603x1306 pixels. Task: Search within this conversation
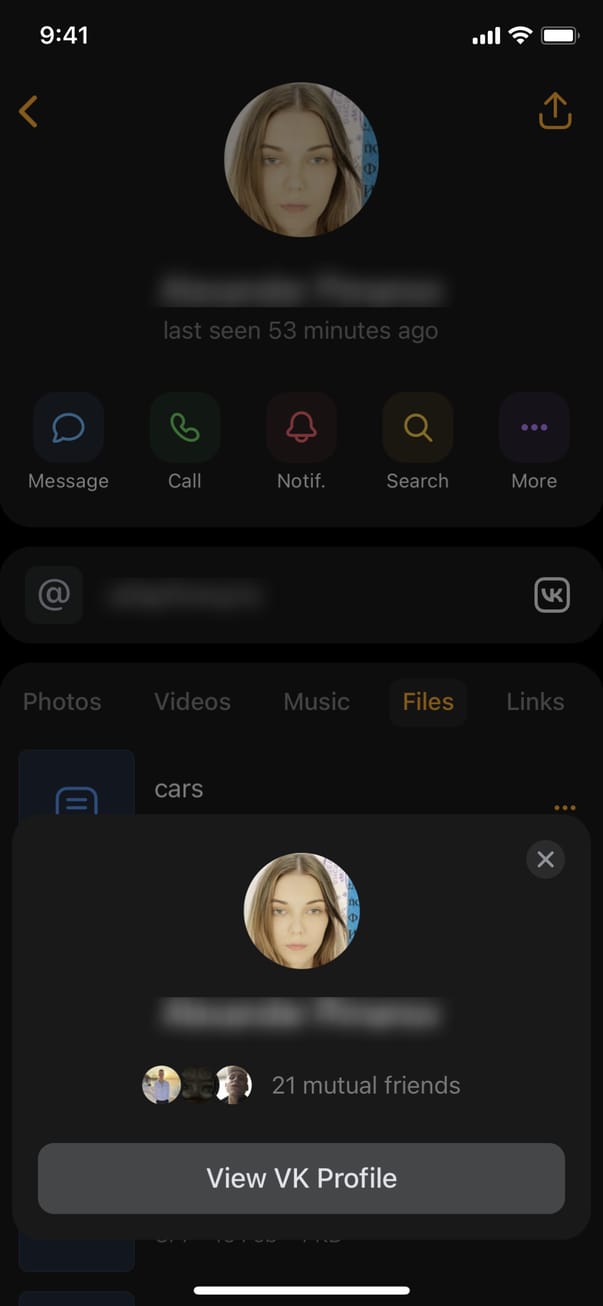(x=417, y=428)
